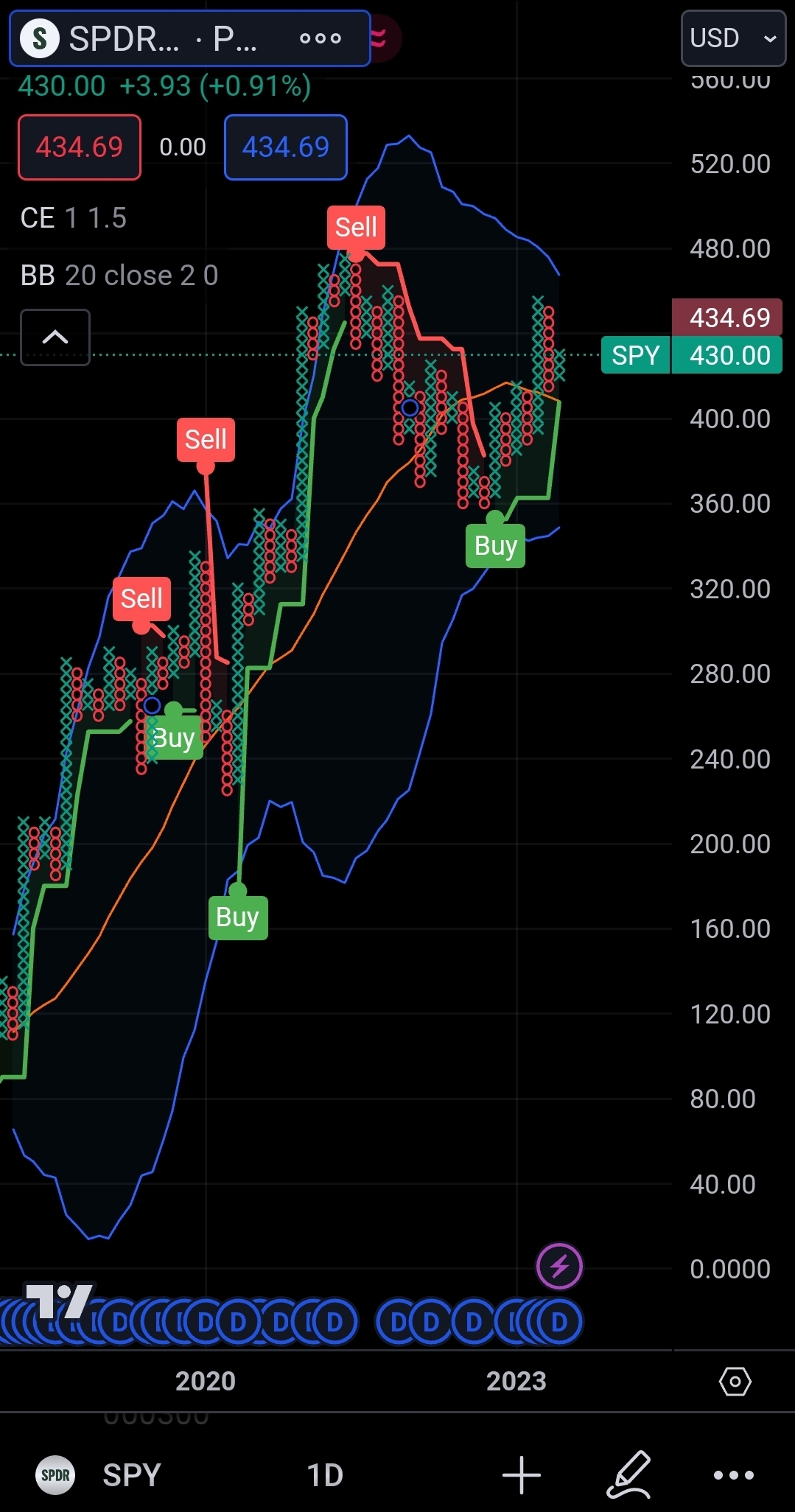Open the SPDR symbol header options
The height and width of the screenshot is (1512, 795).
pyautogui.click(x=321, y=38)
